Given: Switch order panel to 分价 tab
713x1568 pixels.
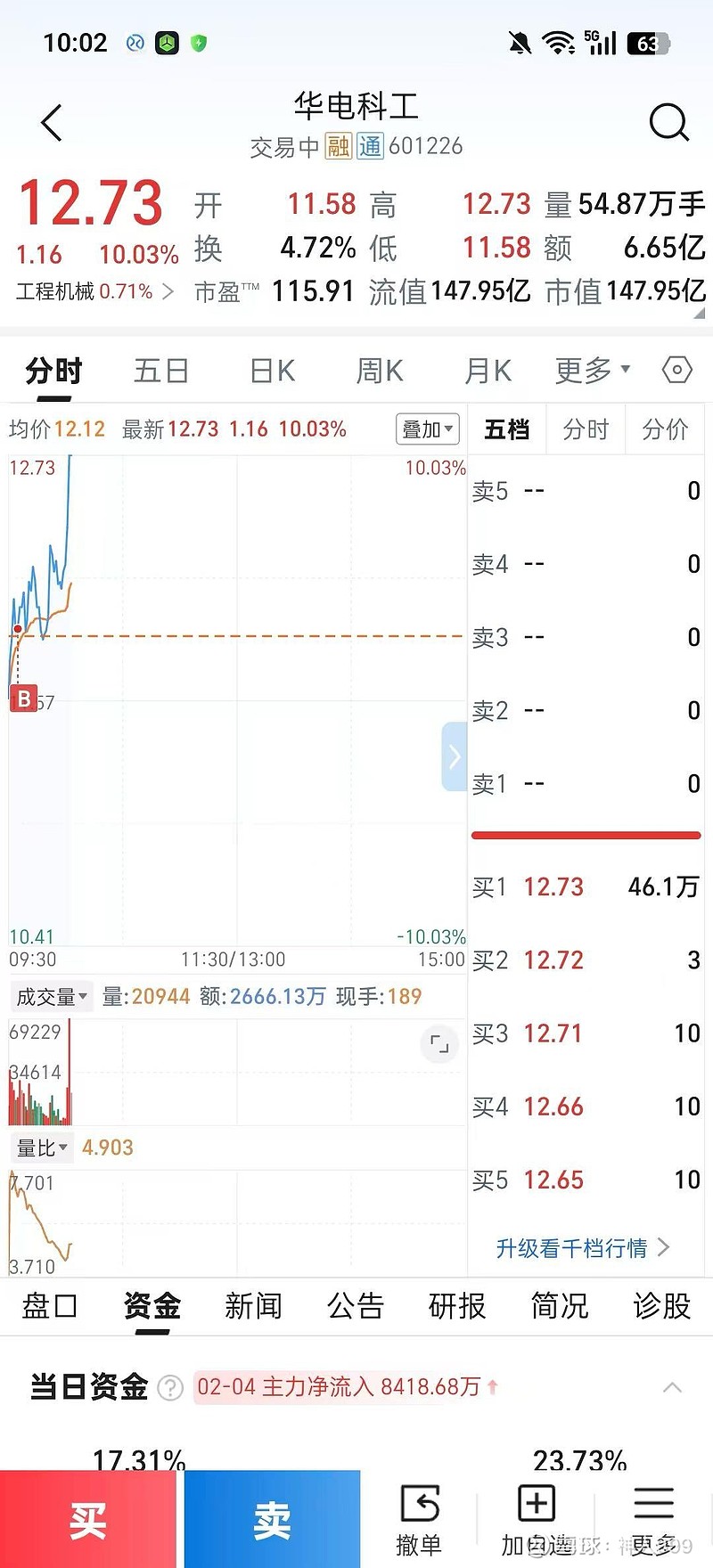Looking at the screenshot, I should tap(665, 429).
